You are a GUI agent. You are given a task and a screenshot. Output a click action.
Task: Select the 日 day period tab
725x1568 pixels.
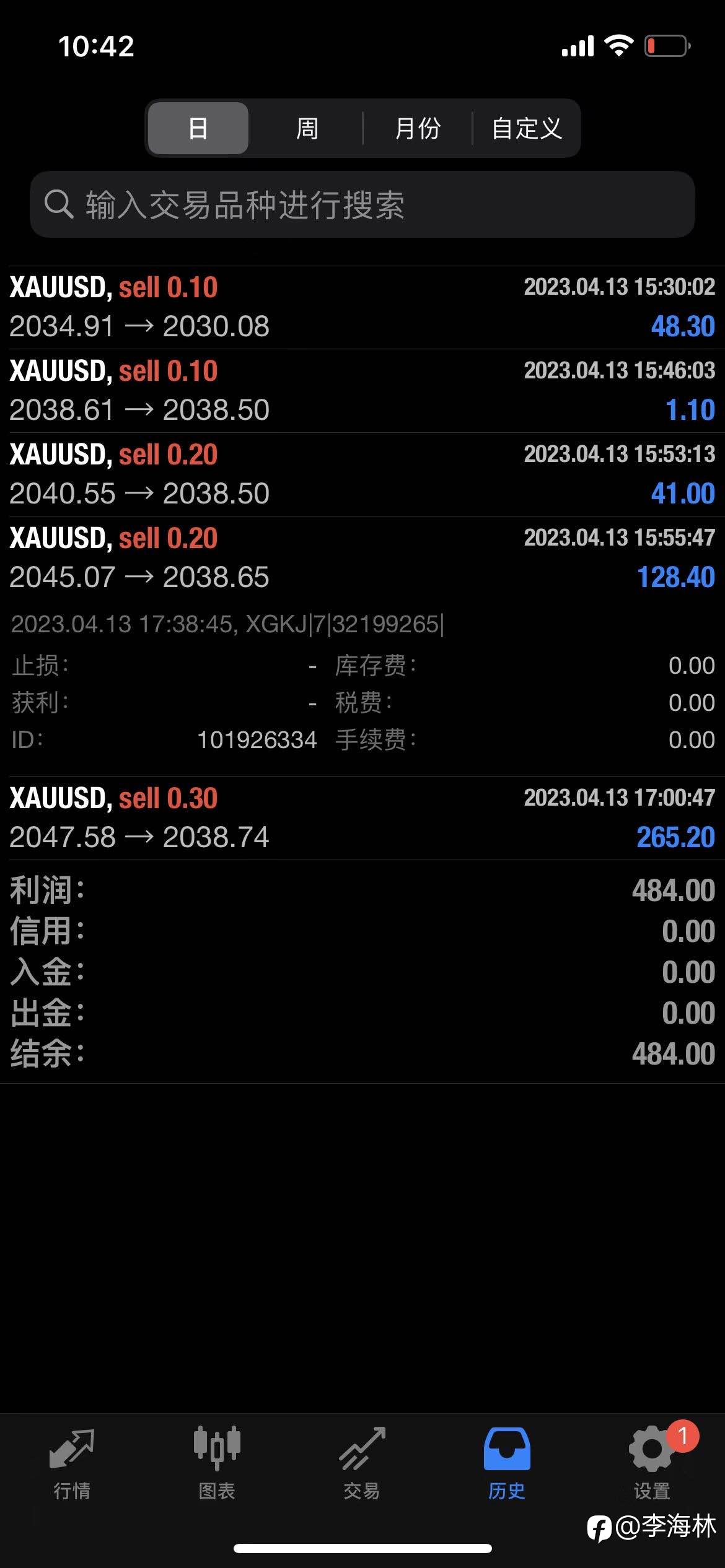click(x=198, y=128)
